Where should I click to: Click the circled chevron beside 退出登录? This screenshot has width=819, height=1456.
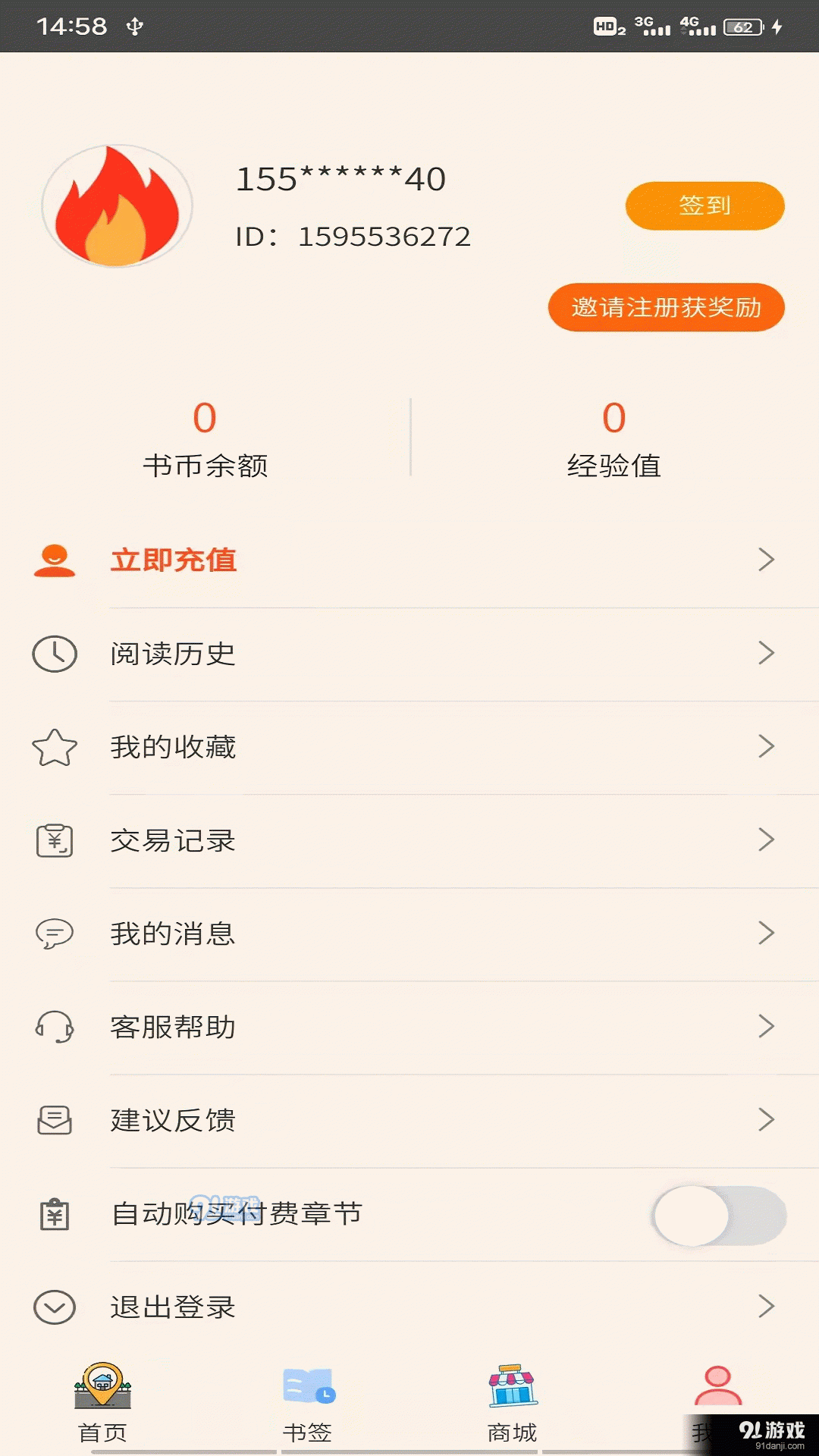[x=54, y=1307]
